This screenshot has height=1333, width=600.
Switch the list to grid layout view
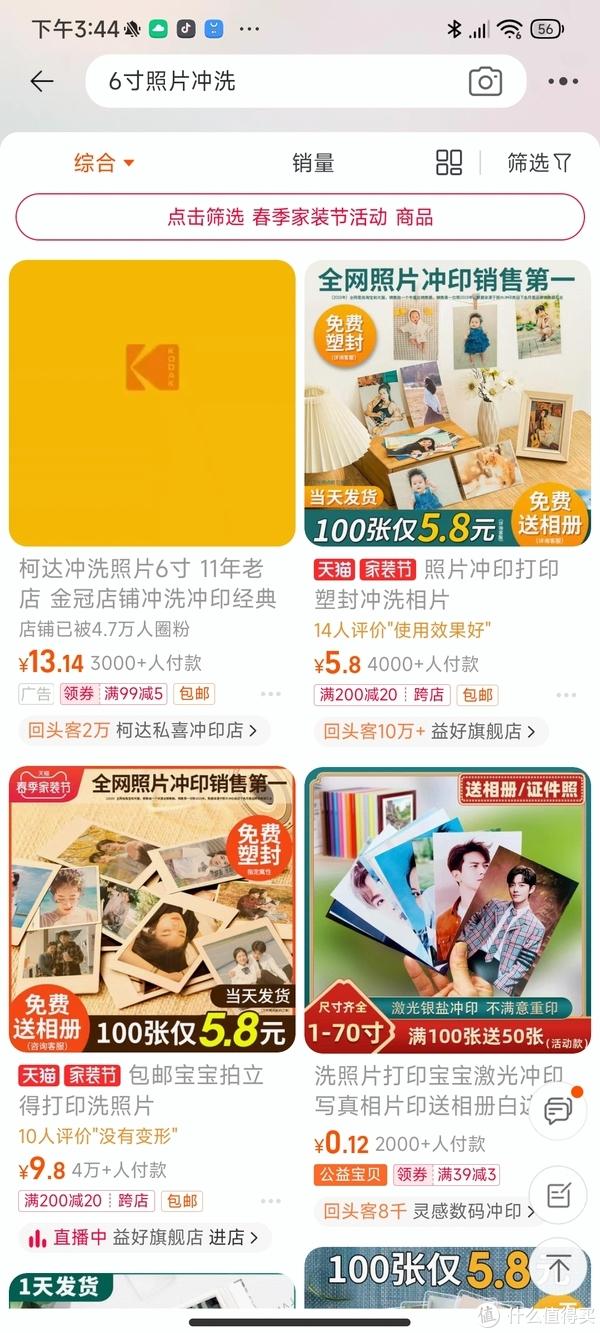click(x=449, y=163)
